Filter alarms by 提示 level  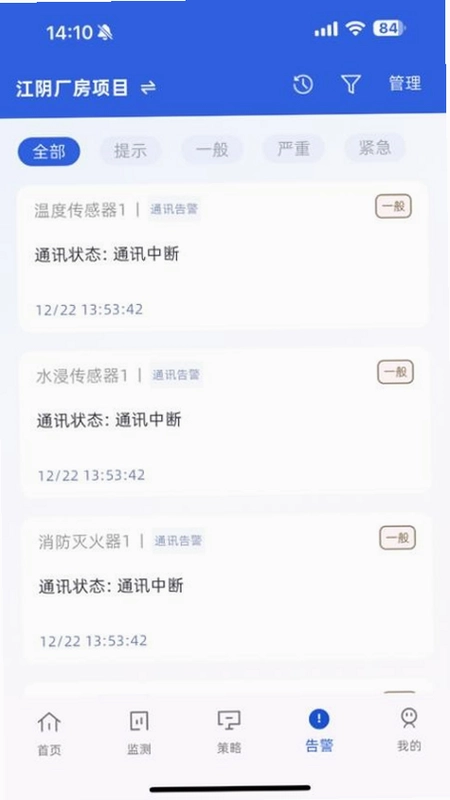coord(130,151)
